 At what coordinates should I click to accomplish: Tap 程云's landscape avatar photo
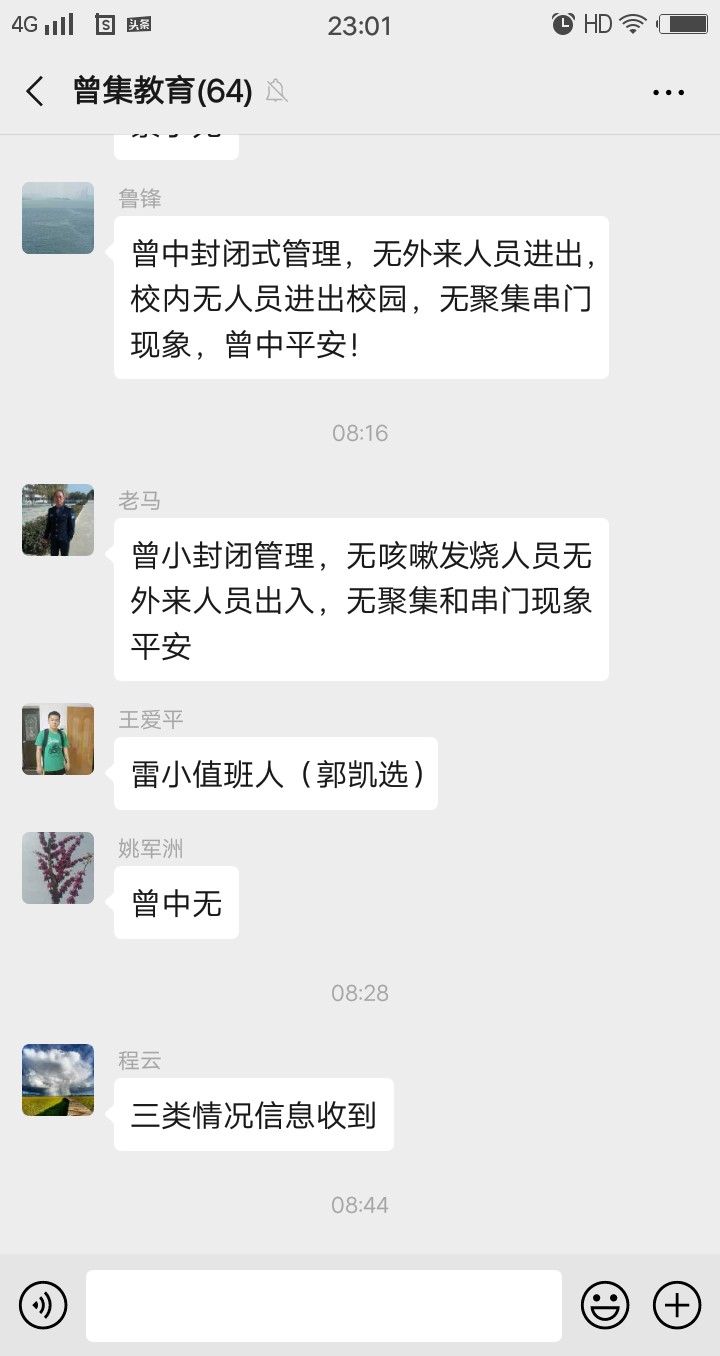(57, 1080)
